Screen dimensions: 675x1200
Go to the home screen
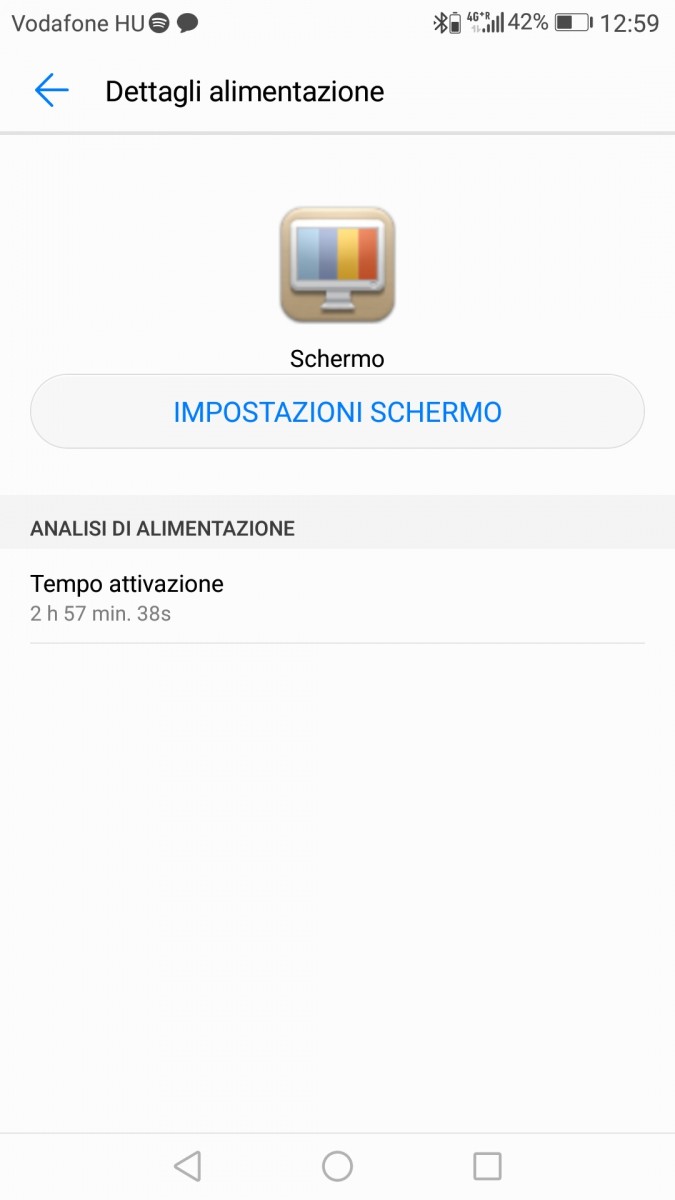[x=337, y=1166]
